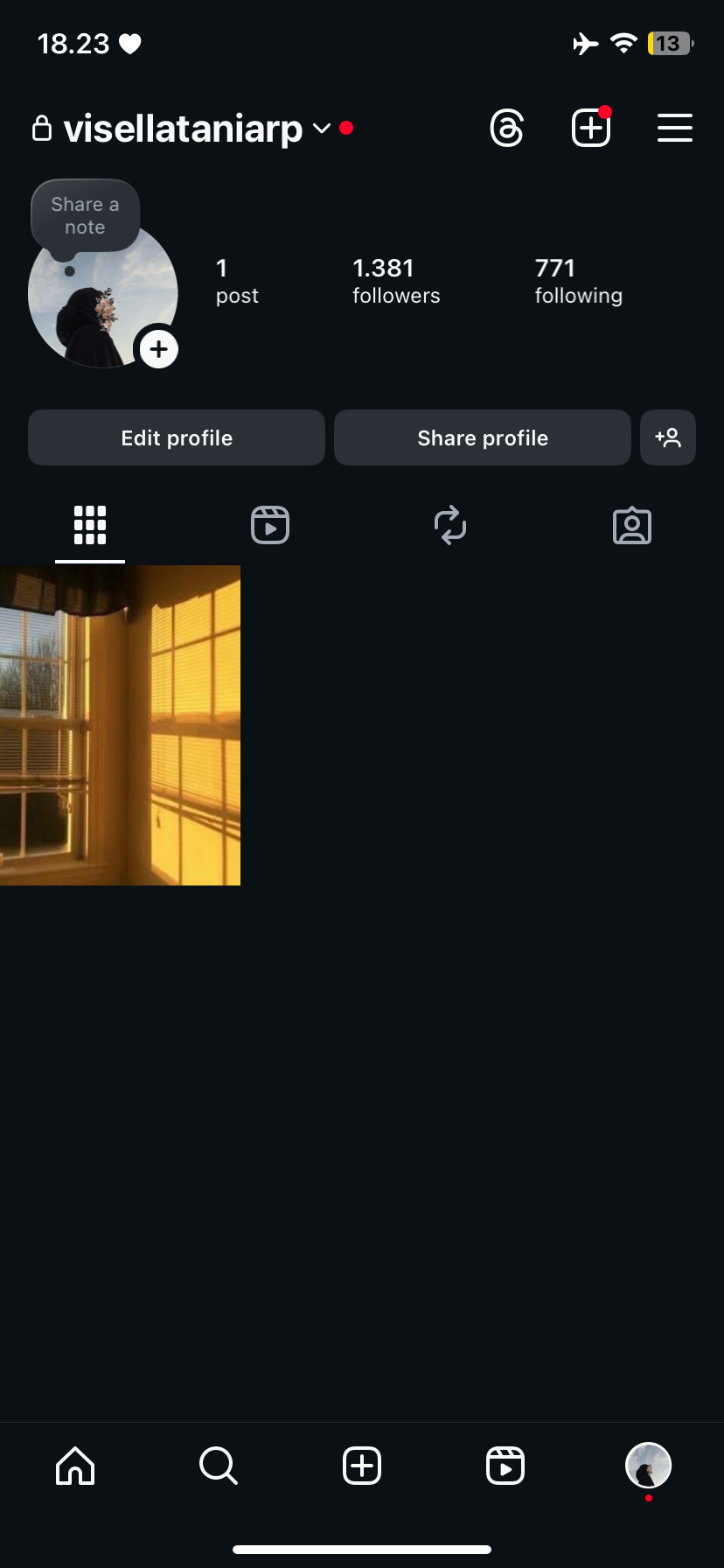
Task: Switch to the tagged photos tab
Action: pyautogui.click(x=631, y=525)
